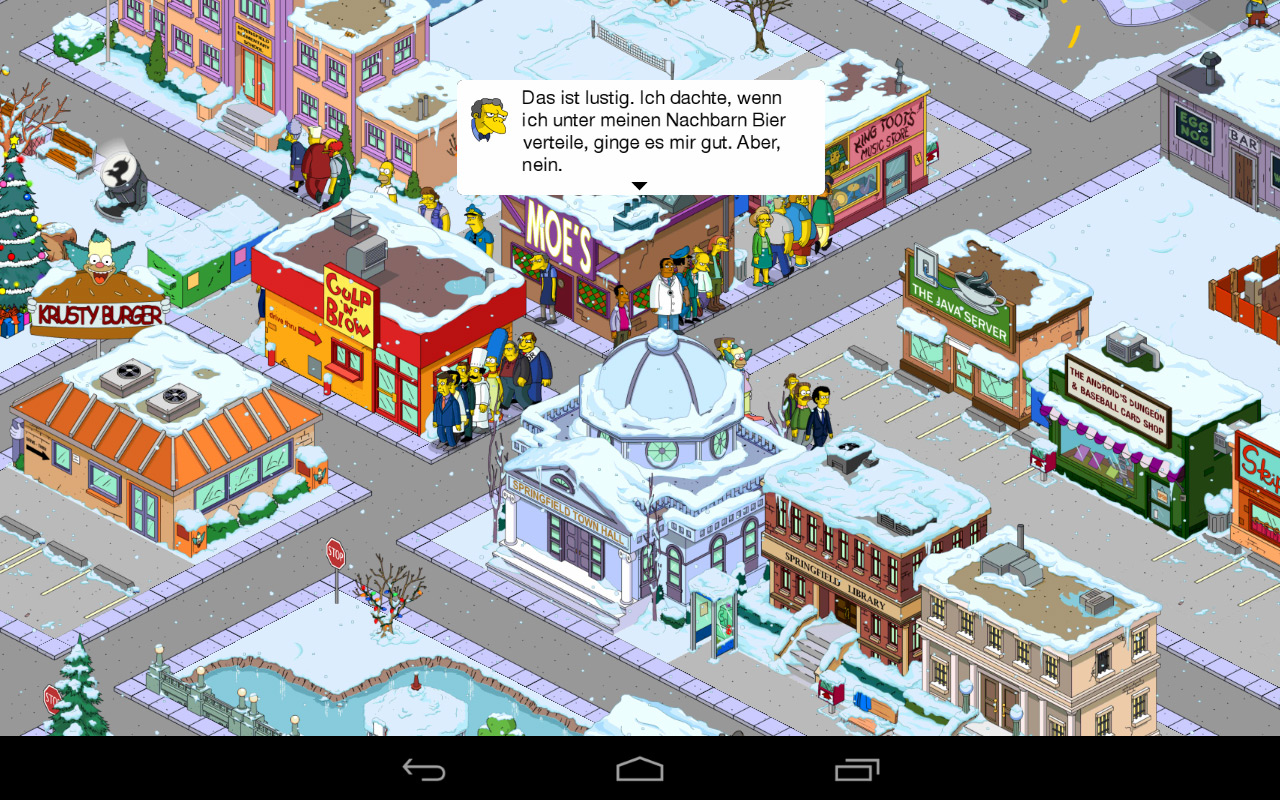Select the Springfield Town Hall building
The width and height of the screenshot is (1280, 800).
[x=640, y=480]
